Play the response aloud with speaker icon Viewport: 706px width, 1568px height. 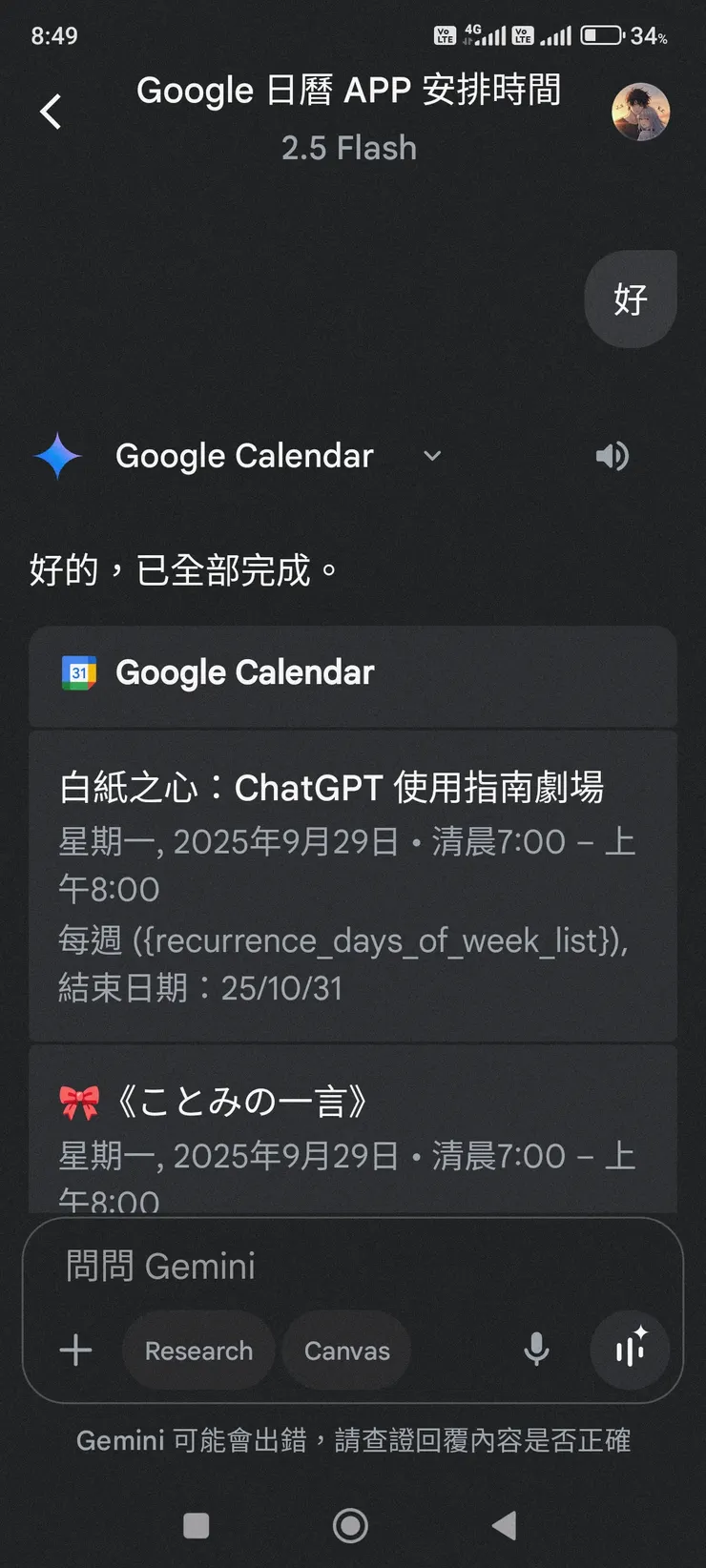point(612,456)
